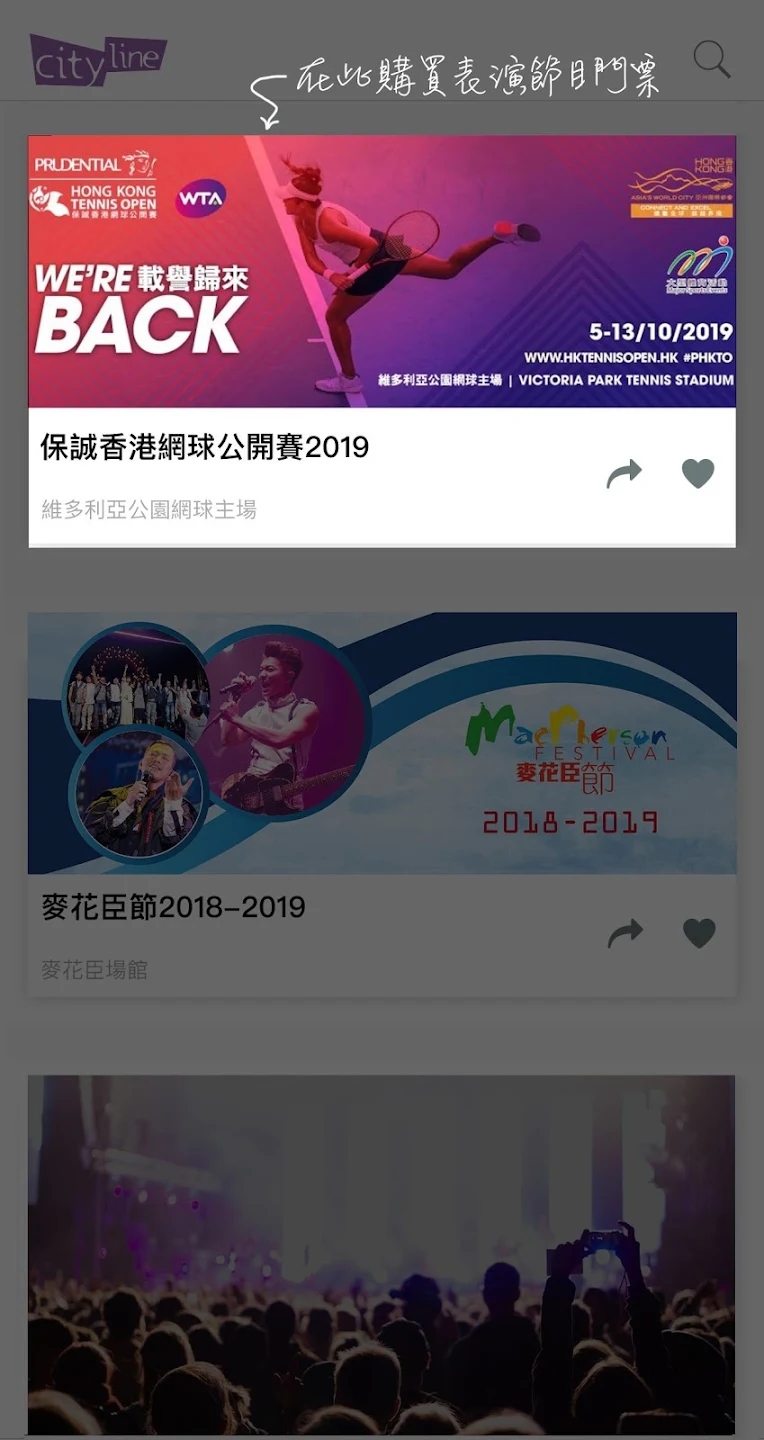Share the 保誠香港網球公開賽2019 event
Screen dimensions: 764x1440
(x=626, y=472)
